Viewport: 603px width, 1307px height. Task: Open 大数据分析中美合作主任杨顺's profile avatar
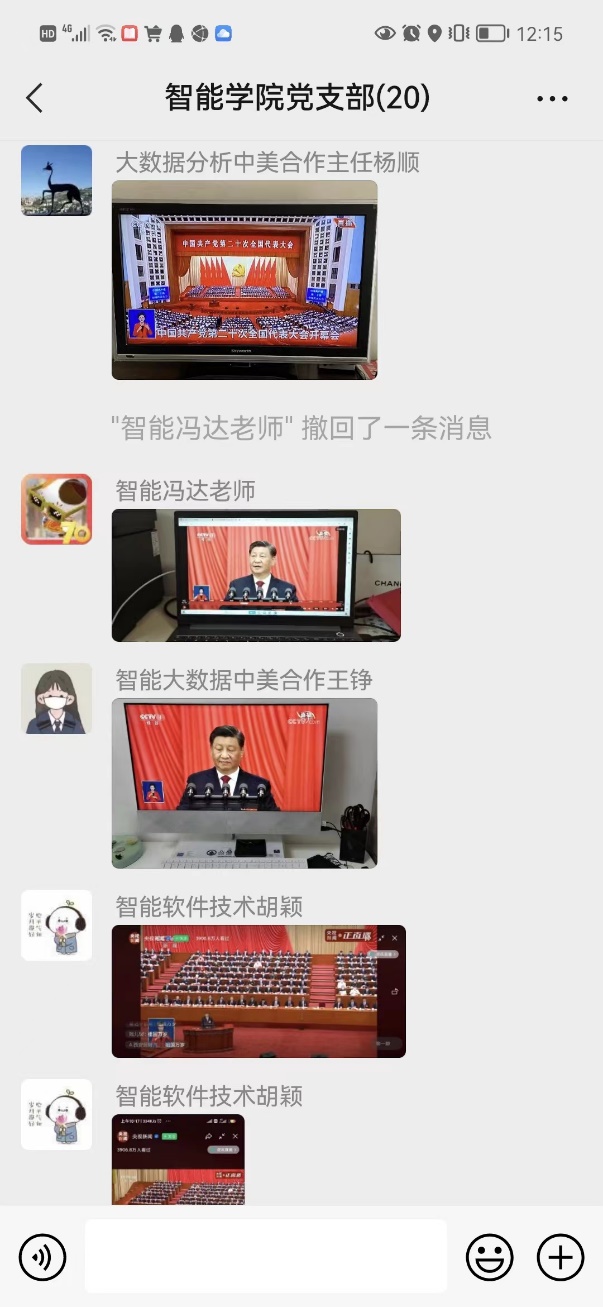click(x=56, y=181)
